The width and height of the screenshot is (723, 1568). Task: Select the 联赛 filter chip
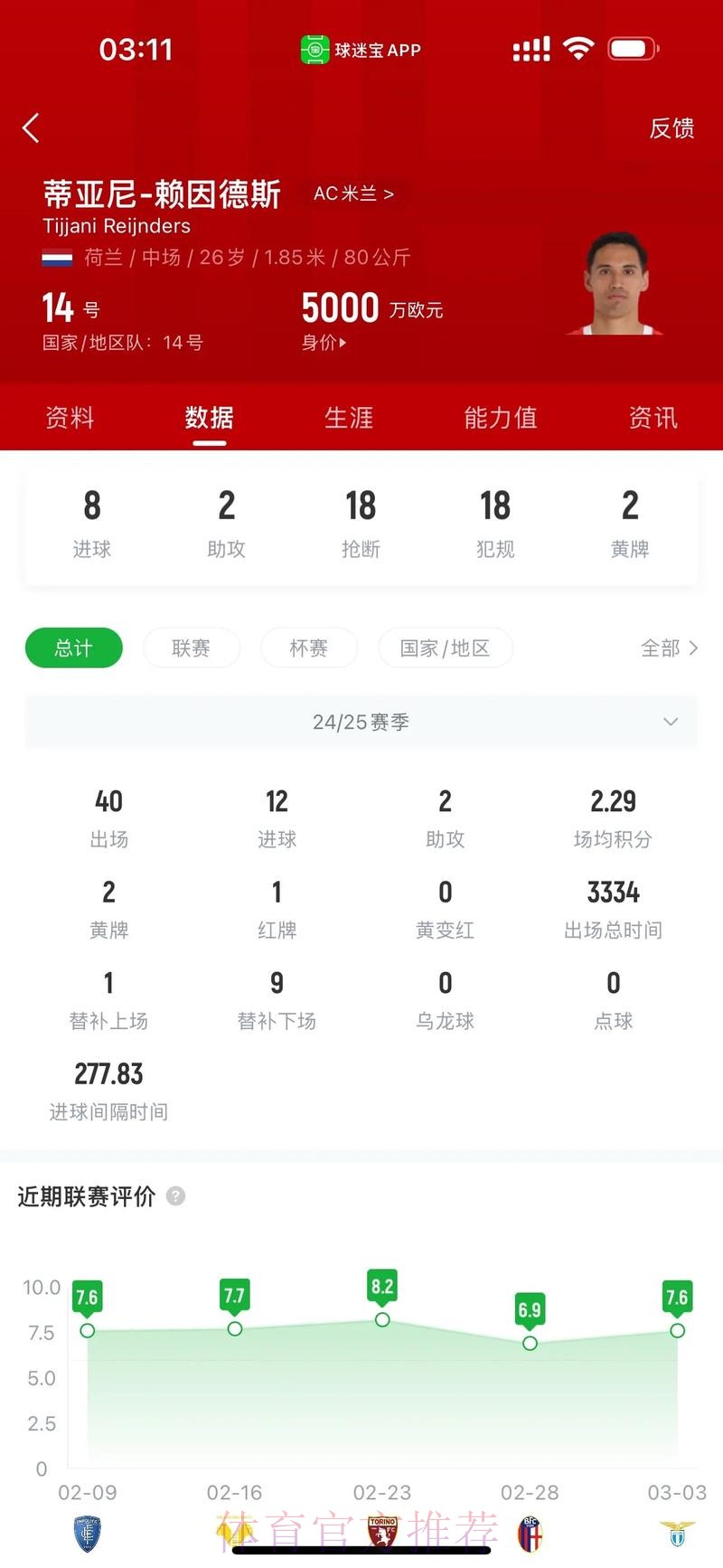[191, 648]
